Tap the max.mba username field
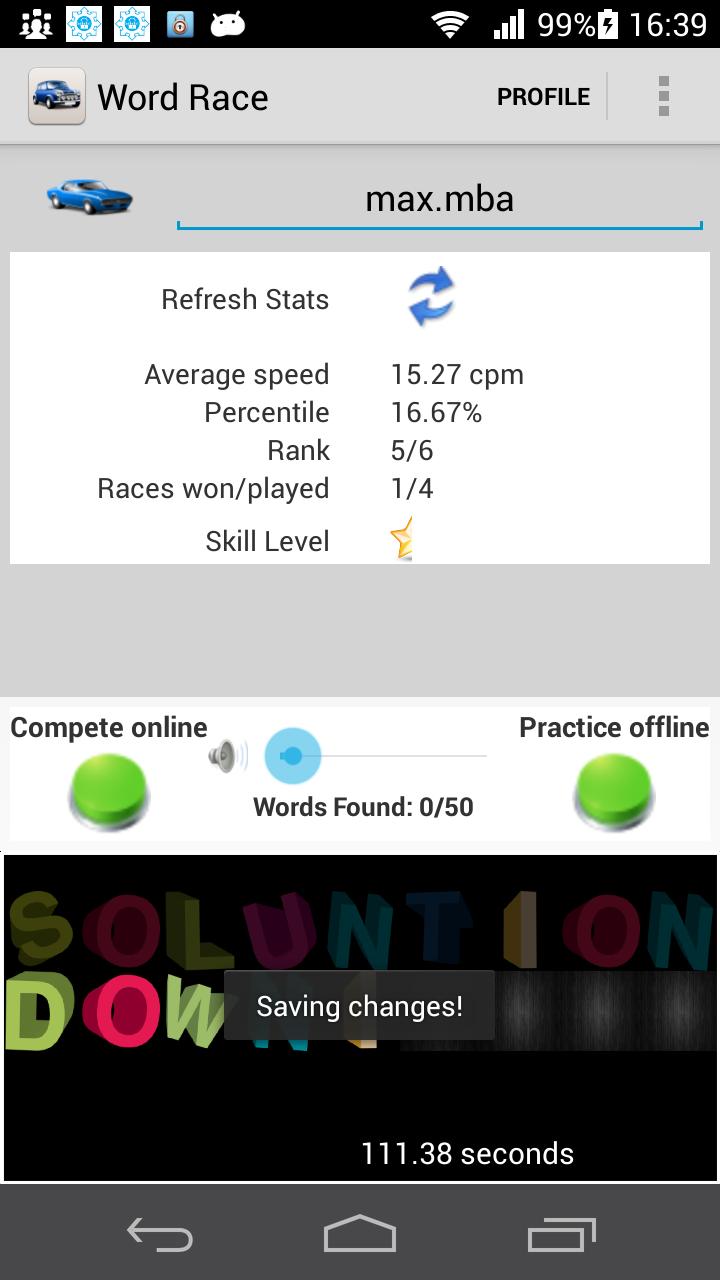720x1280 pixels. pyautogui.click(x=440, y=198)
